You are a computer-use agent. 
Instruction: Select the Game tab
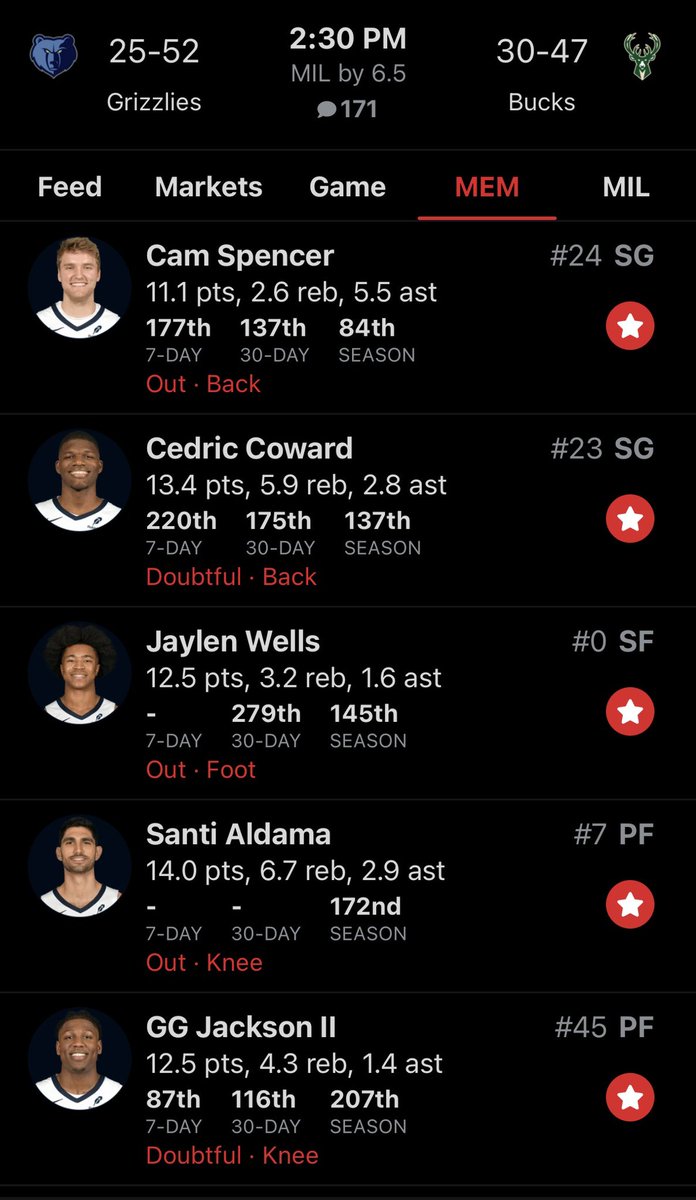(x=347, y=187)
